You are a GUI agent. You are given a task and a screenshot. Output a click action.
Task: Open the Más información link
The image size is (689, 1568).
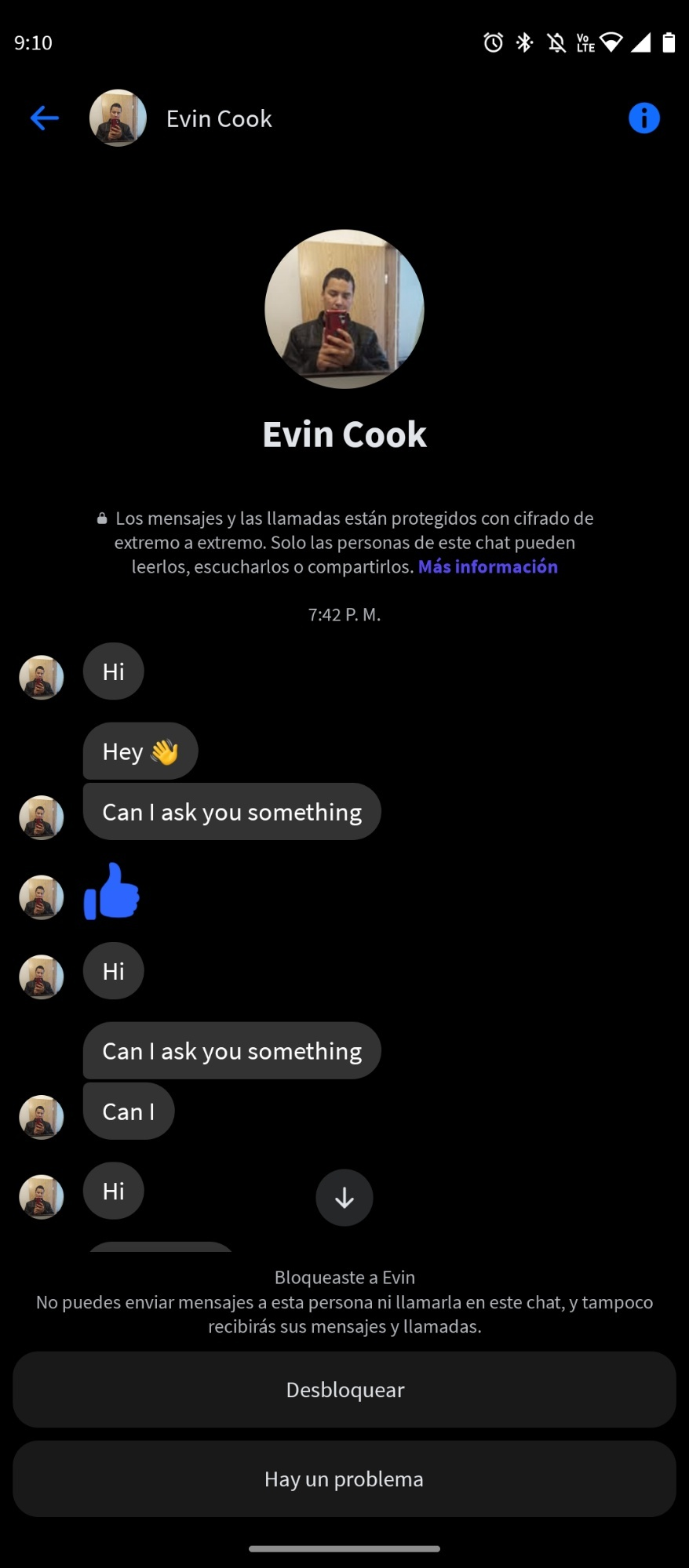tap(487, 567)
